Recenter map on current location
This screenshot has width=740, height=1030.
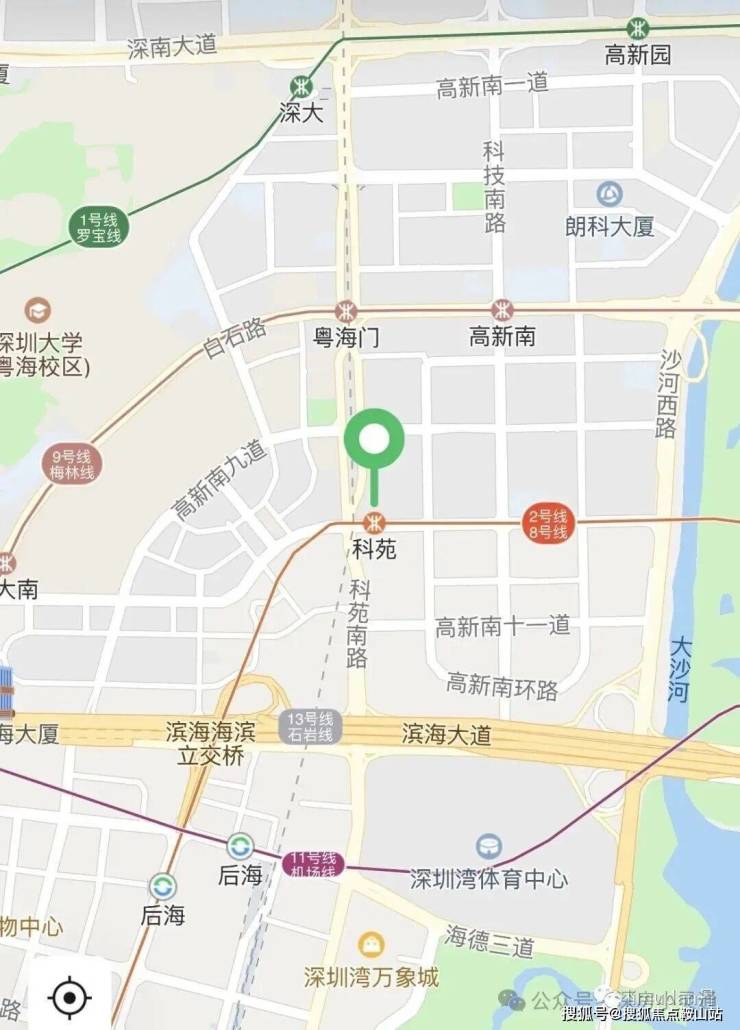69,996
